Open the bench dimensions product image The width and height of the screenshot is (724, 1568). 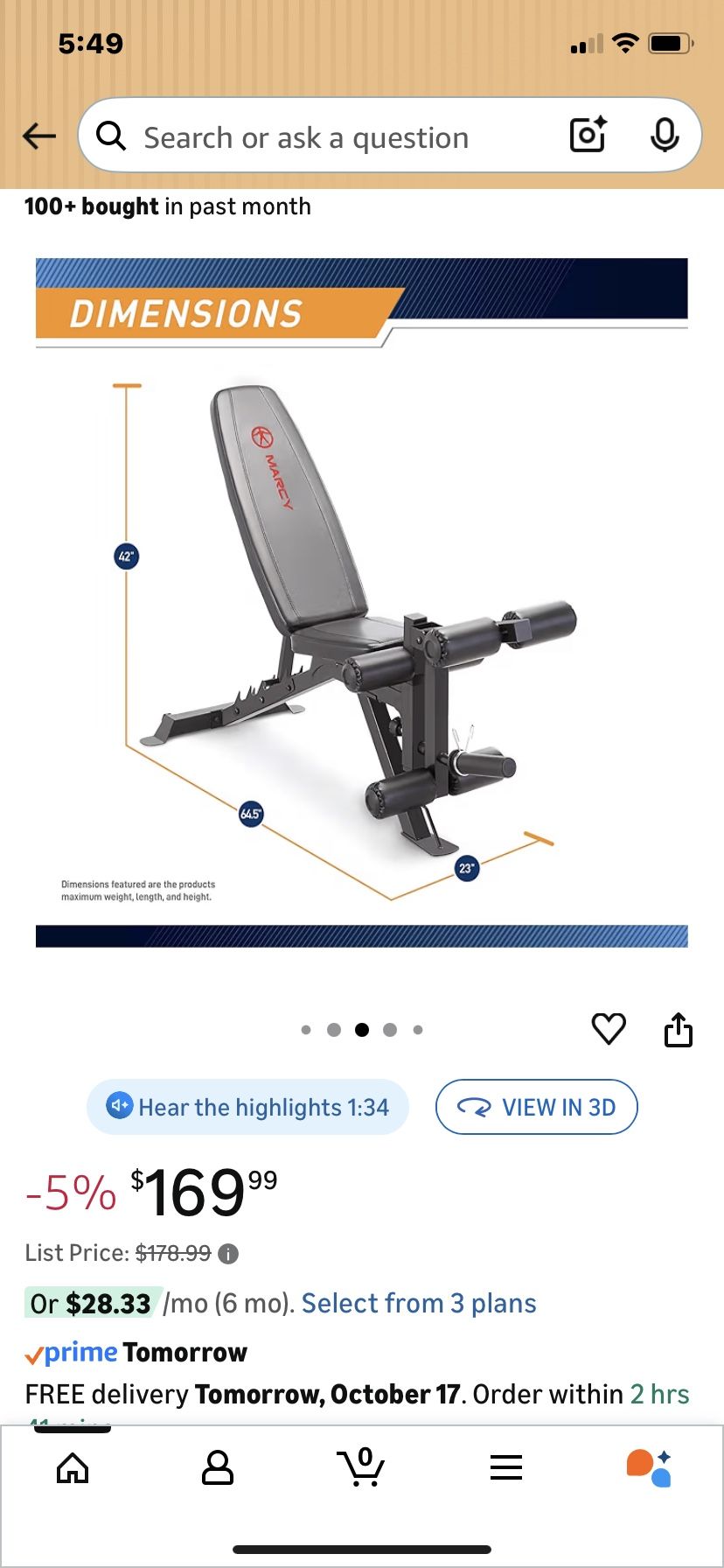pyautogui.click(x=362, y=604)
